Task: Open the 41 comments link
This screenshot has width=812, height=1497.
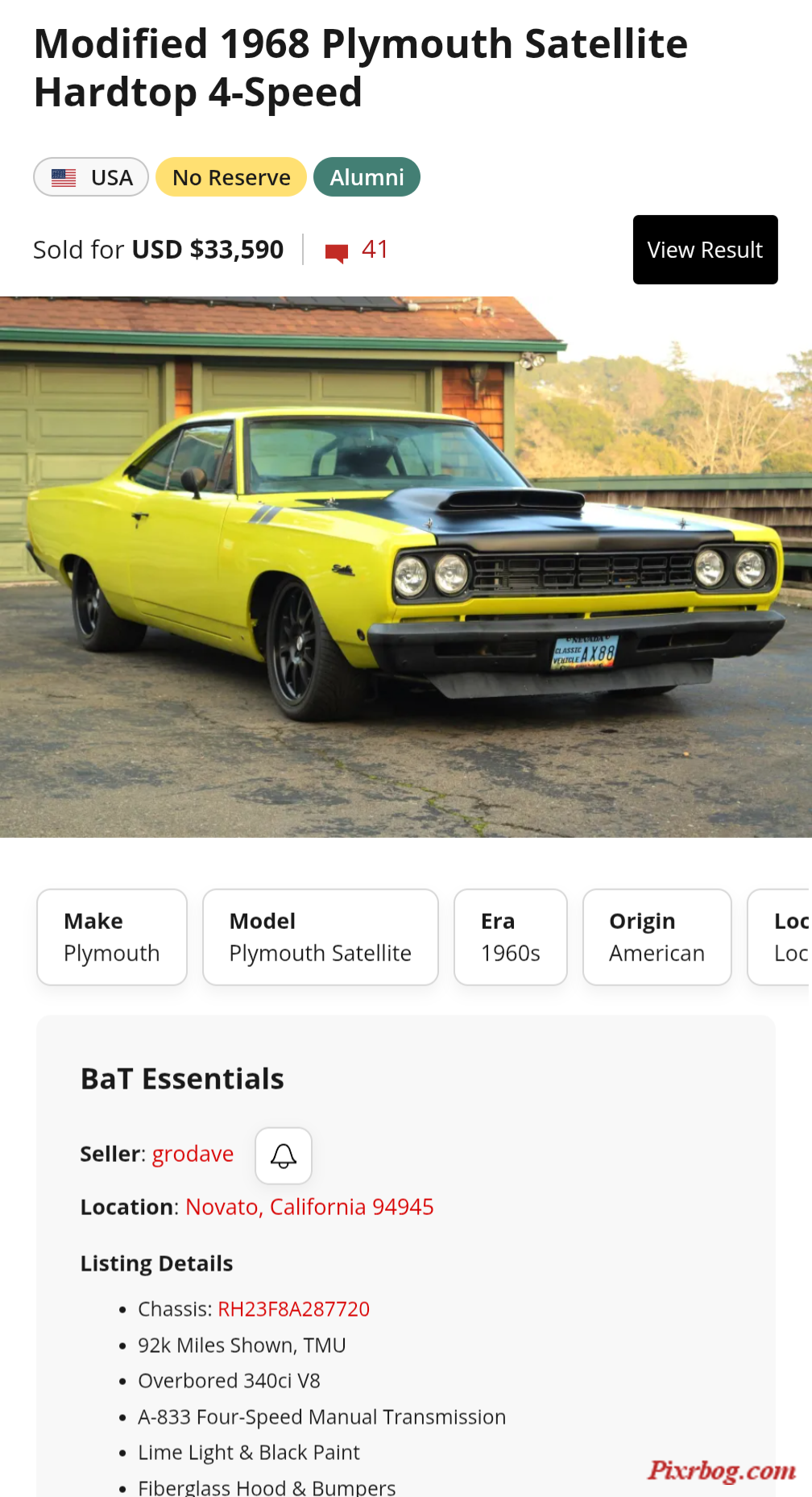Action: pyautogui.click(x=358, y=250)
